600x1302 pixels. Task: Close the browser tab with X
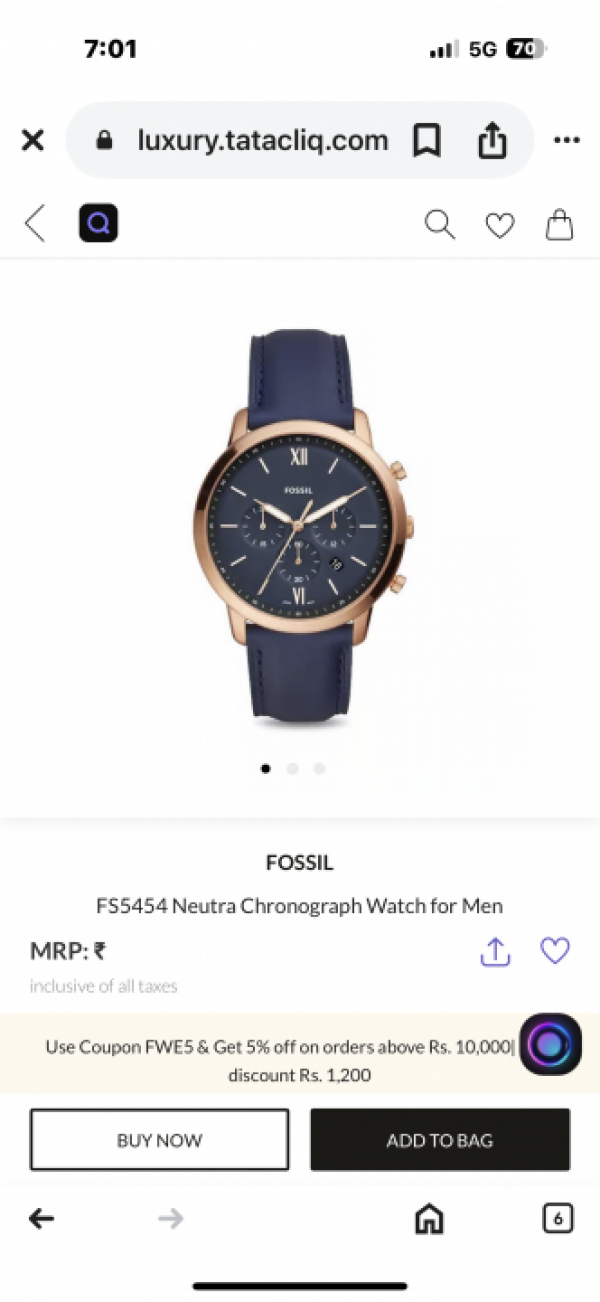(x=33, y=141)
